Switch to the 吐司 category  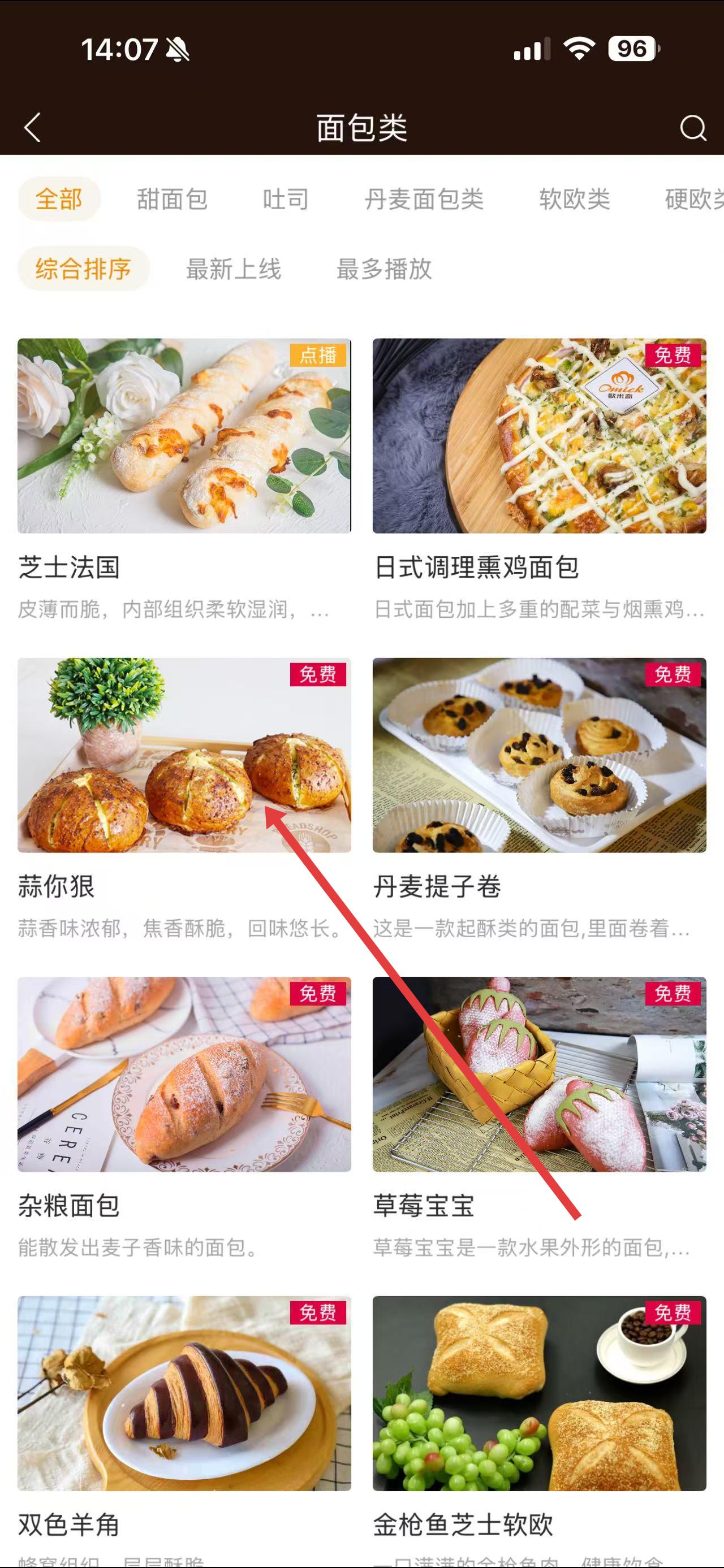pos(286,199)
